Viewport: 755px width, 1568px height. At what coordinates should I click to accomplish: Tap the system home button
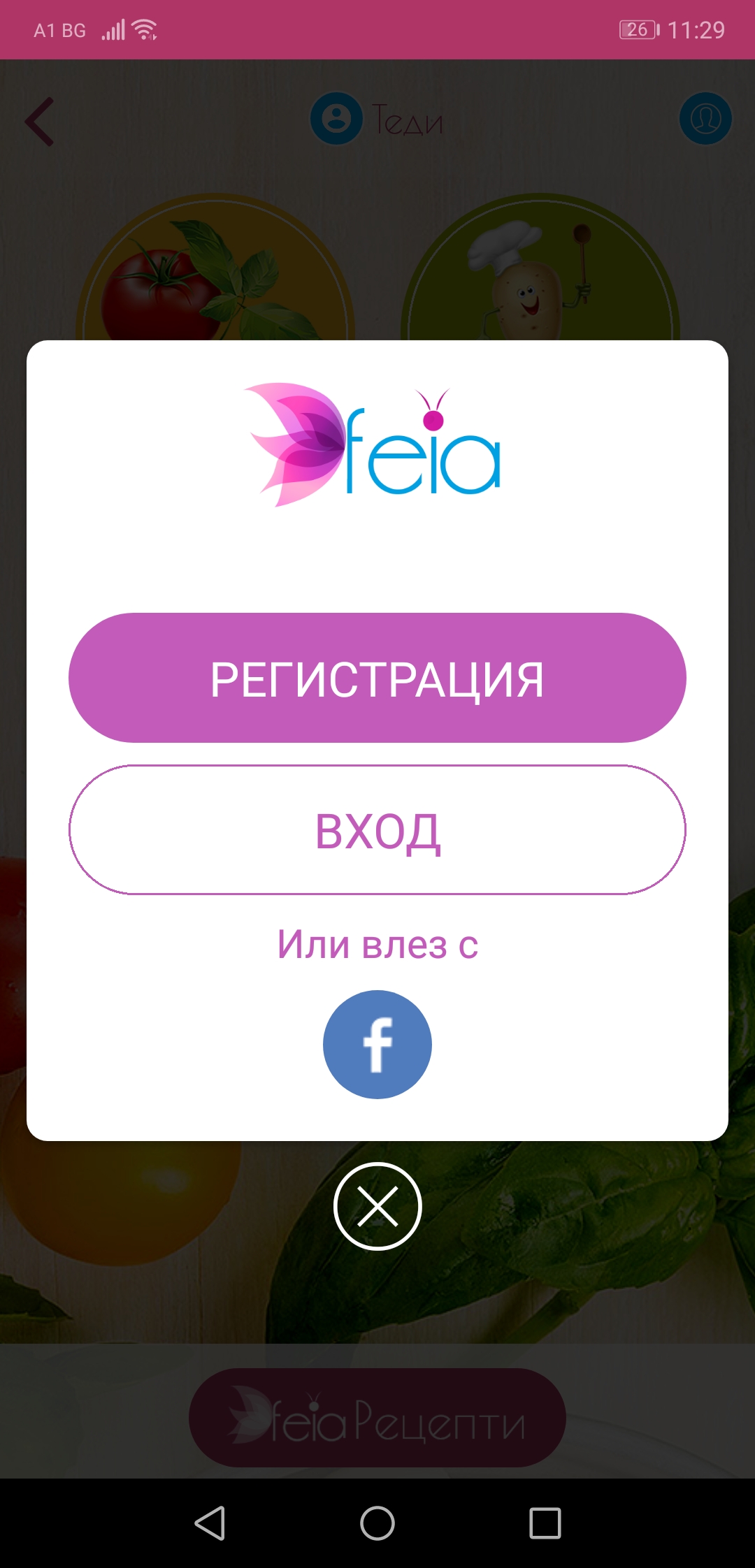point(377,1523)
